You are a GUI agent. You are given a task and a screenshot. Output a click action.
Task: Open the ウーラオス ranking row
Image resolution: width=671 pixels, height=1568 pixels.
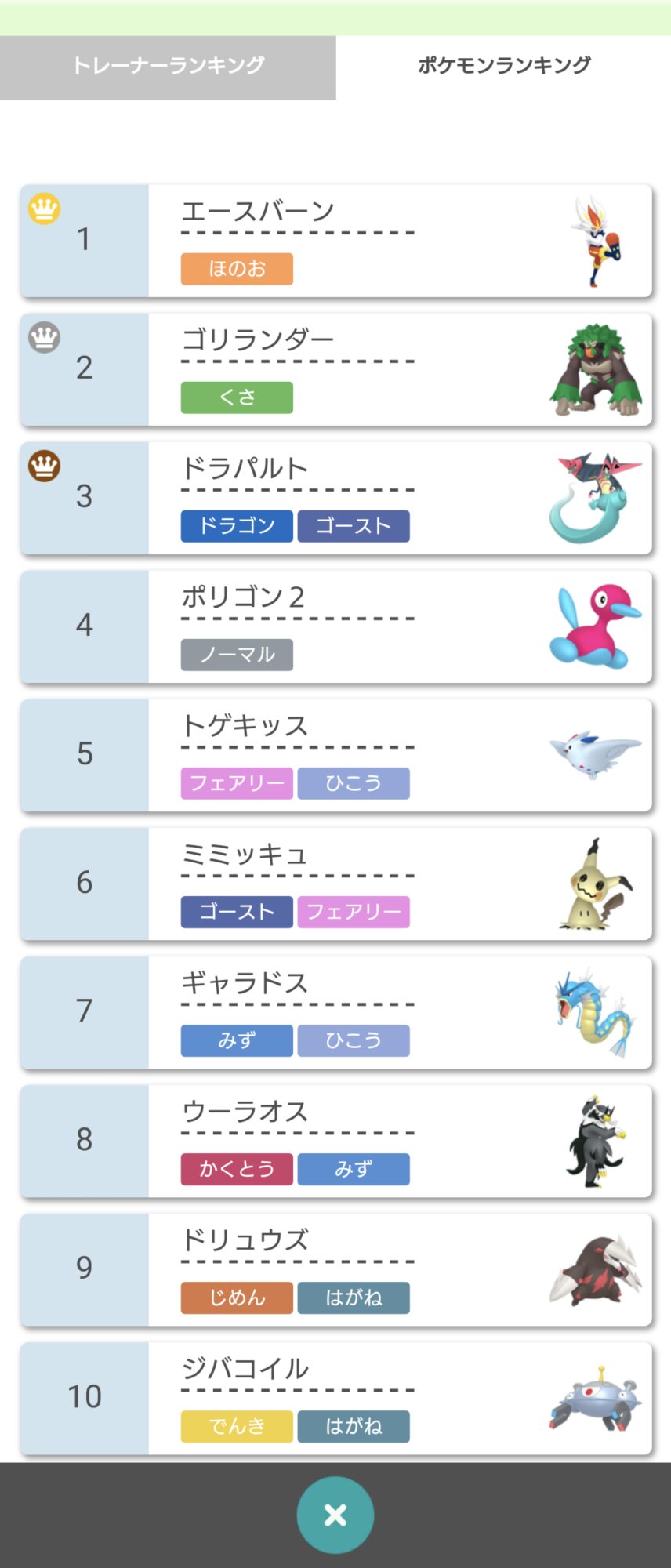337,1141
